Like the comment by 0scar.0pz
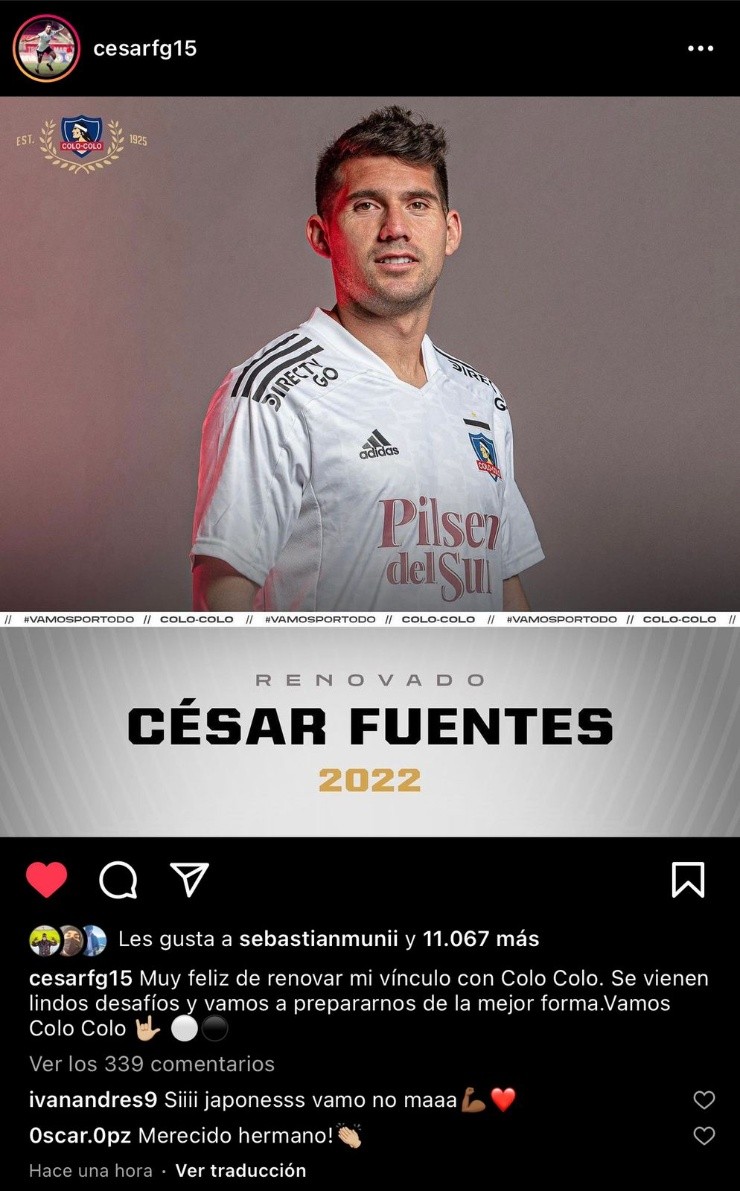 704,1136
